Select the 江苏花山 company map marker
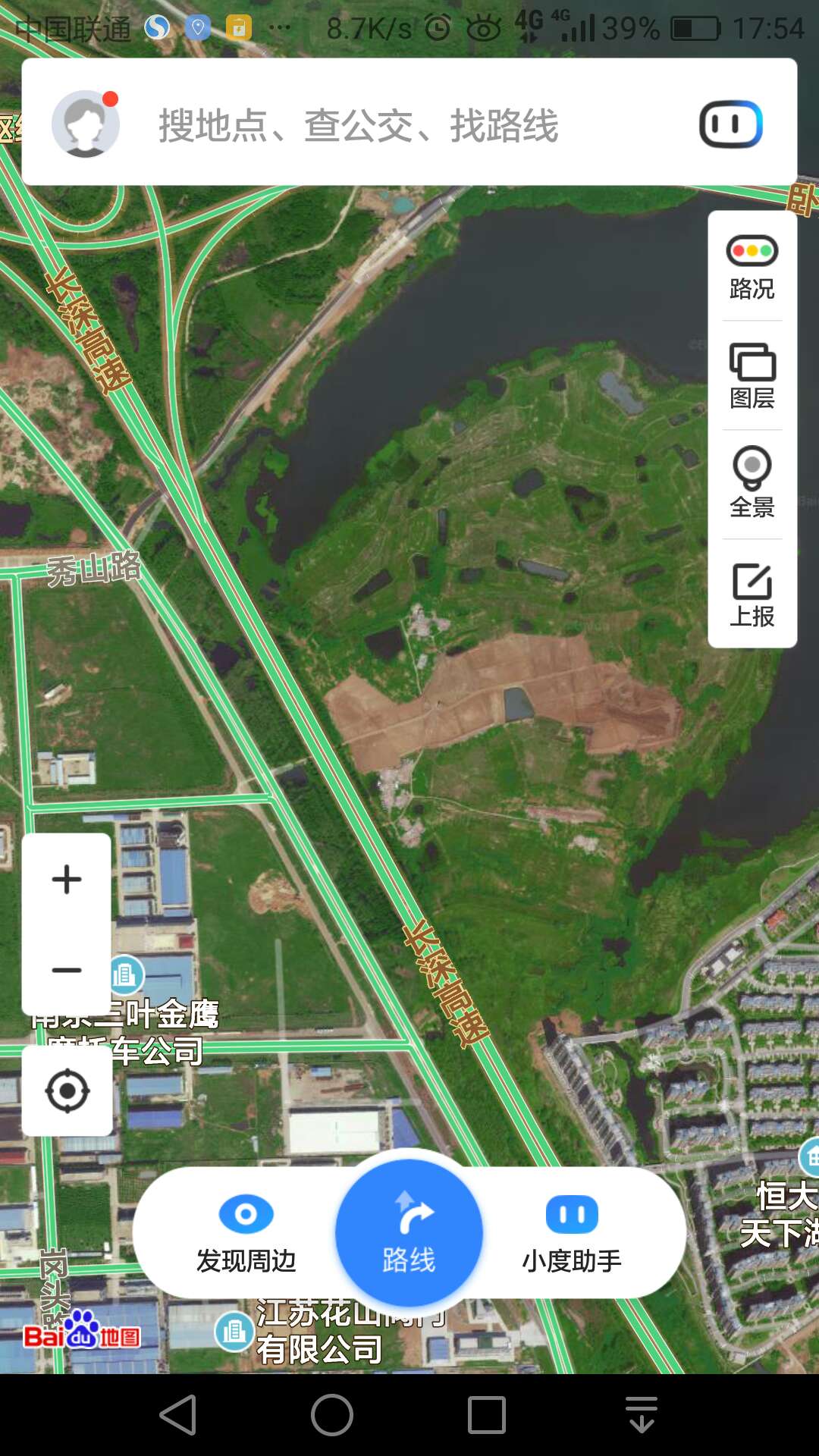Viewport: 819px width, 1456px height. [x=234, y=1332]
